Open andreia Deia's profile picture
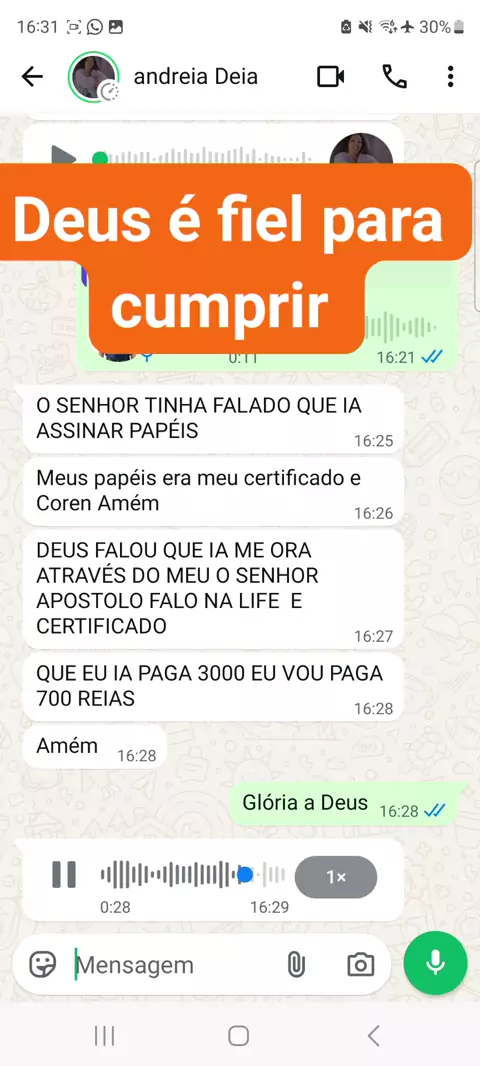Screen dimensions: 480x1066 point(94,77)
